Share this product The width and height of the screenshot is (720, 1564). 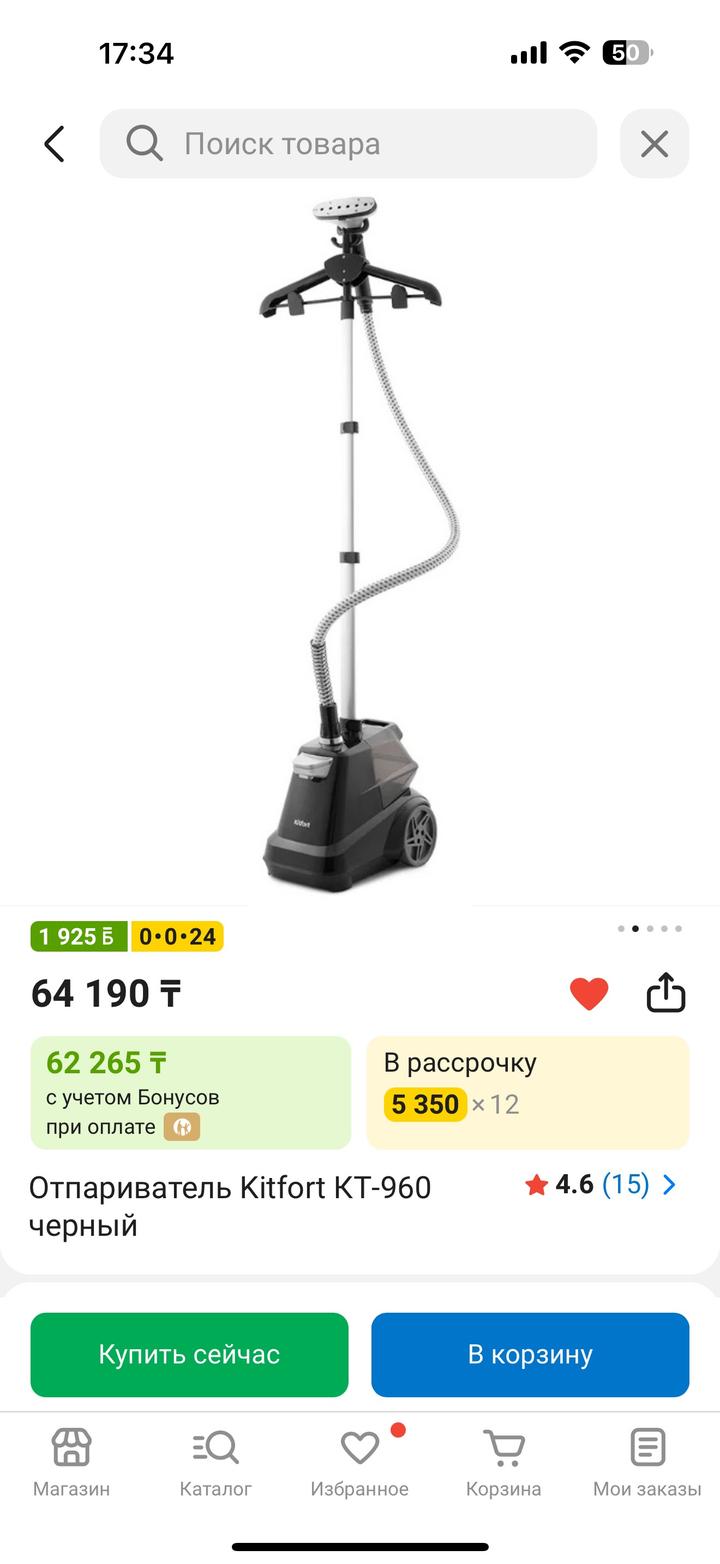666,994
